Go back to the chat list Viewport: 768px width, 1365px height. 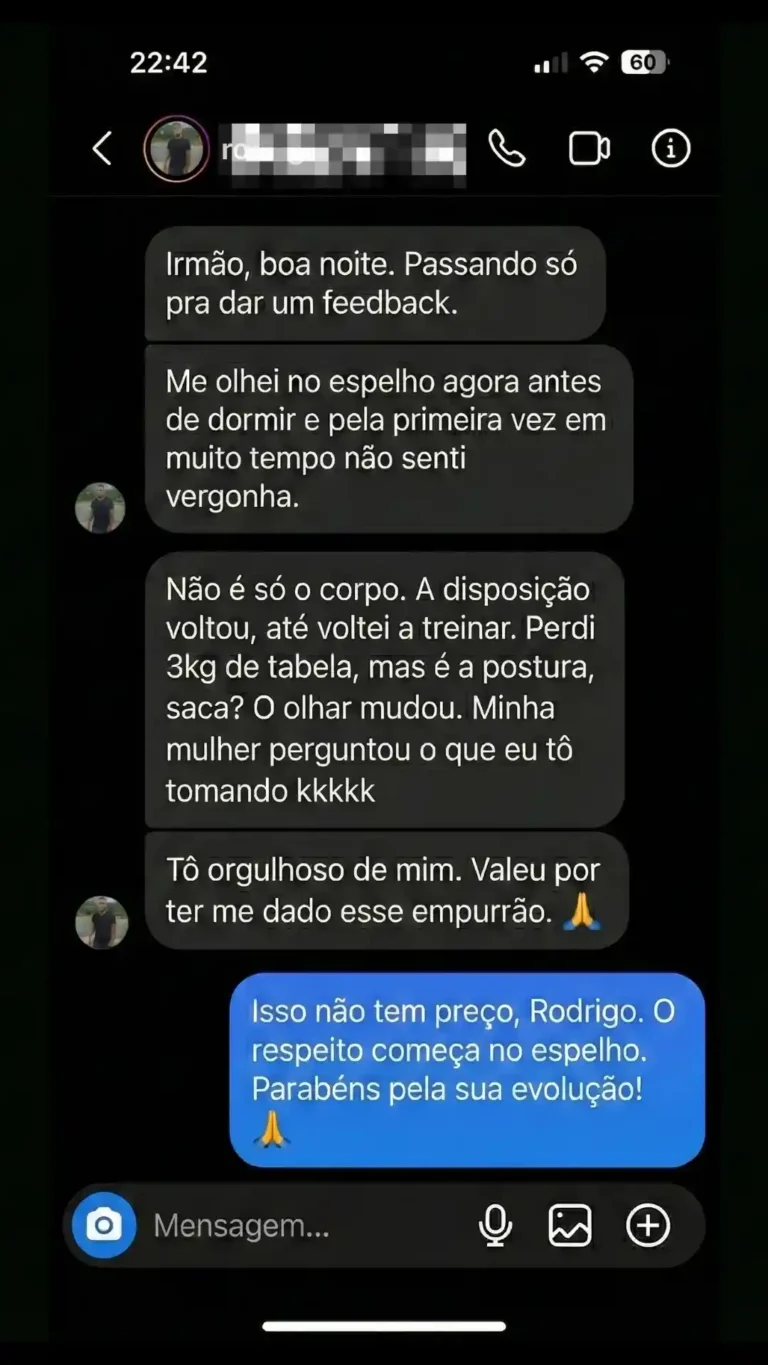click(100, 148)
